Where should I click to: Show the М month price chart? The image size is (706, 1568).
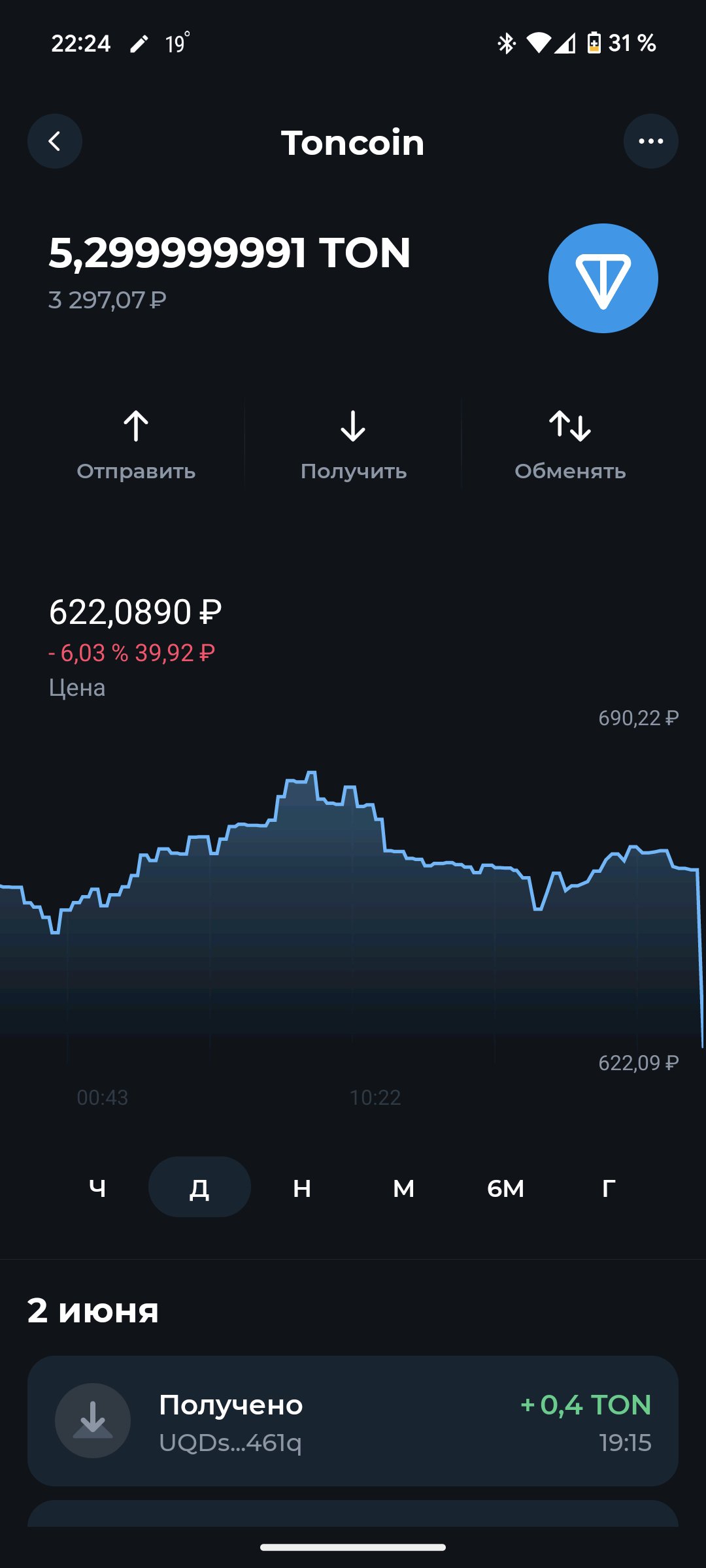coord(403,1187)
